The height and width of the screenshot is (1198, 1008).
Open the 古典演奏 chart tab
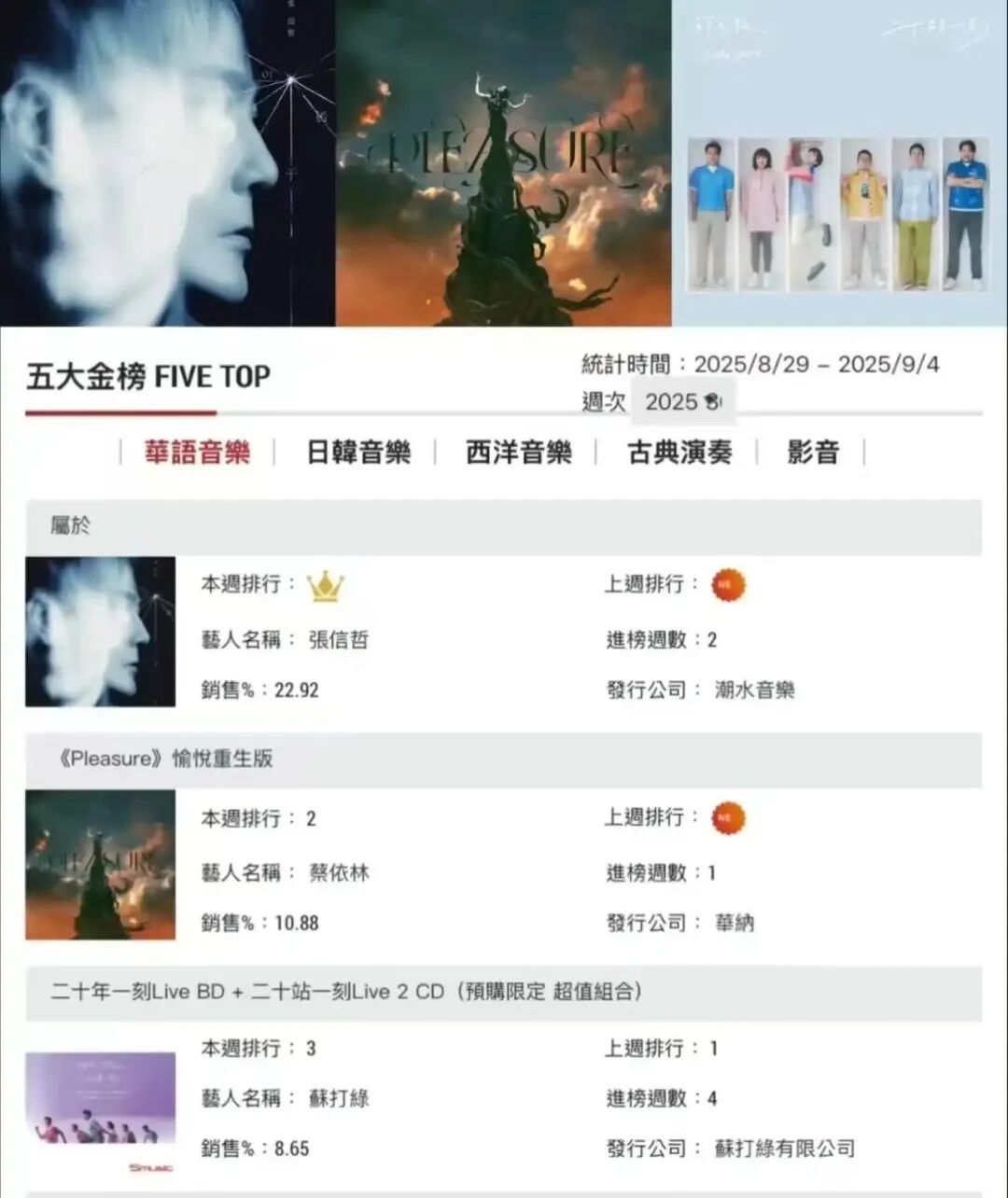click(x=679, y=453)
